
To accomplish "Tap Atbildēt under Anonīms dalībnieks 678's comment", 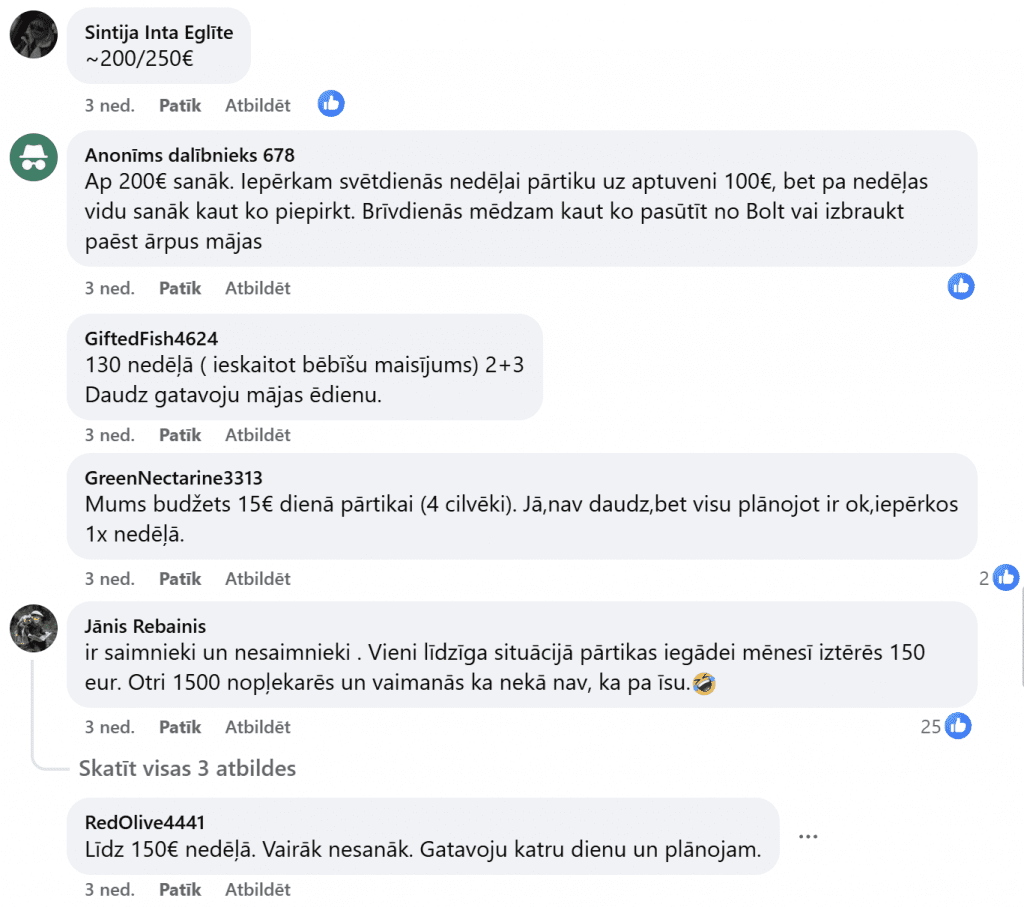I will point(257,288).
